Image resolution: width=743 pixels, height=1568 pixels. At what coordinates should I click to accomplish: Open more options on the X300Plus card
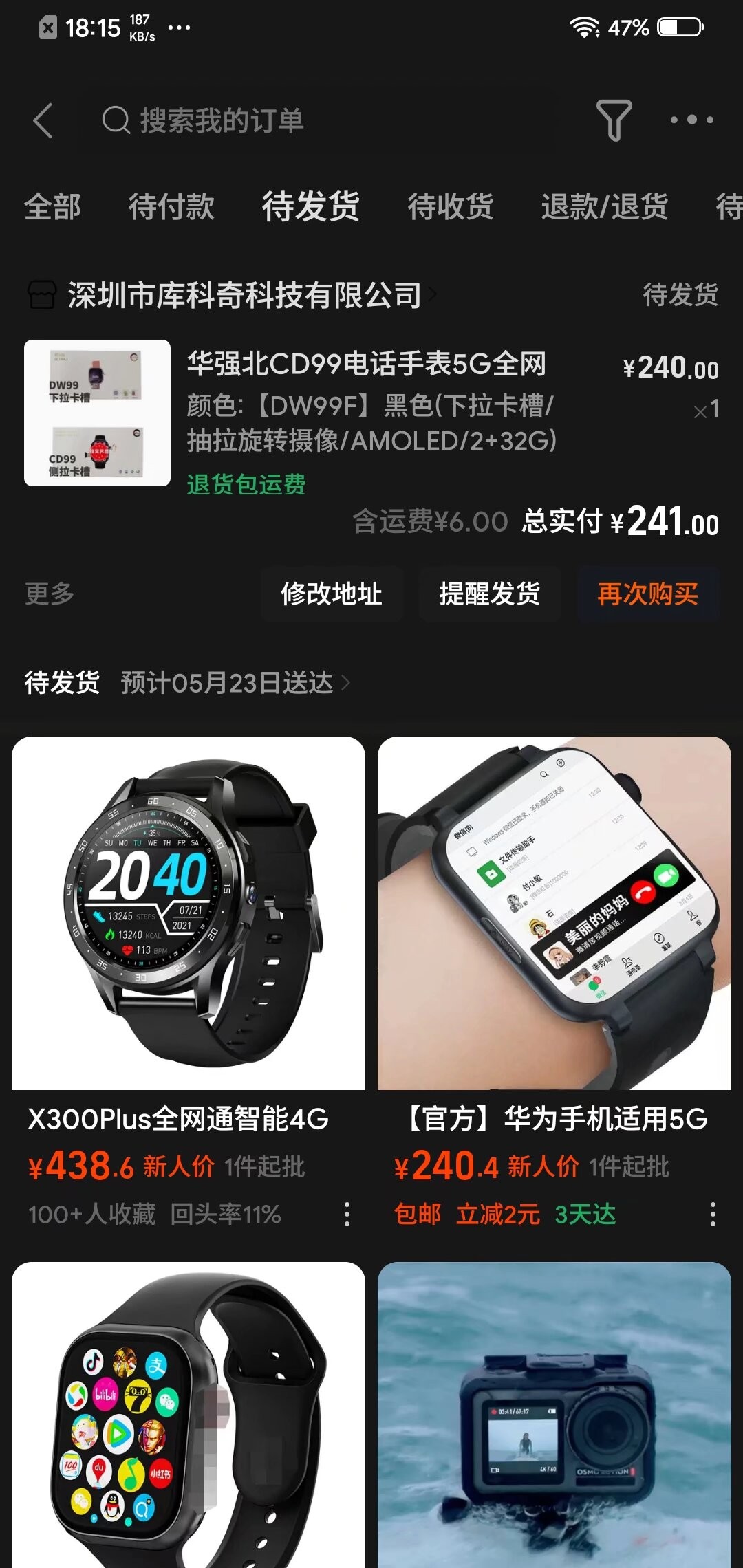(x=347, y=1215)
